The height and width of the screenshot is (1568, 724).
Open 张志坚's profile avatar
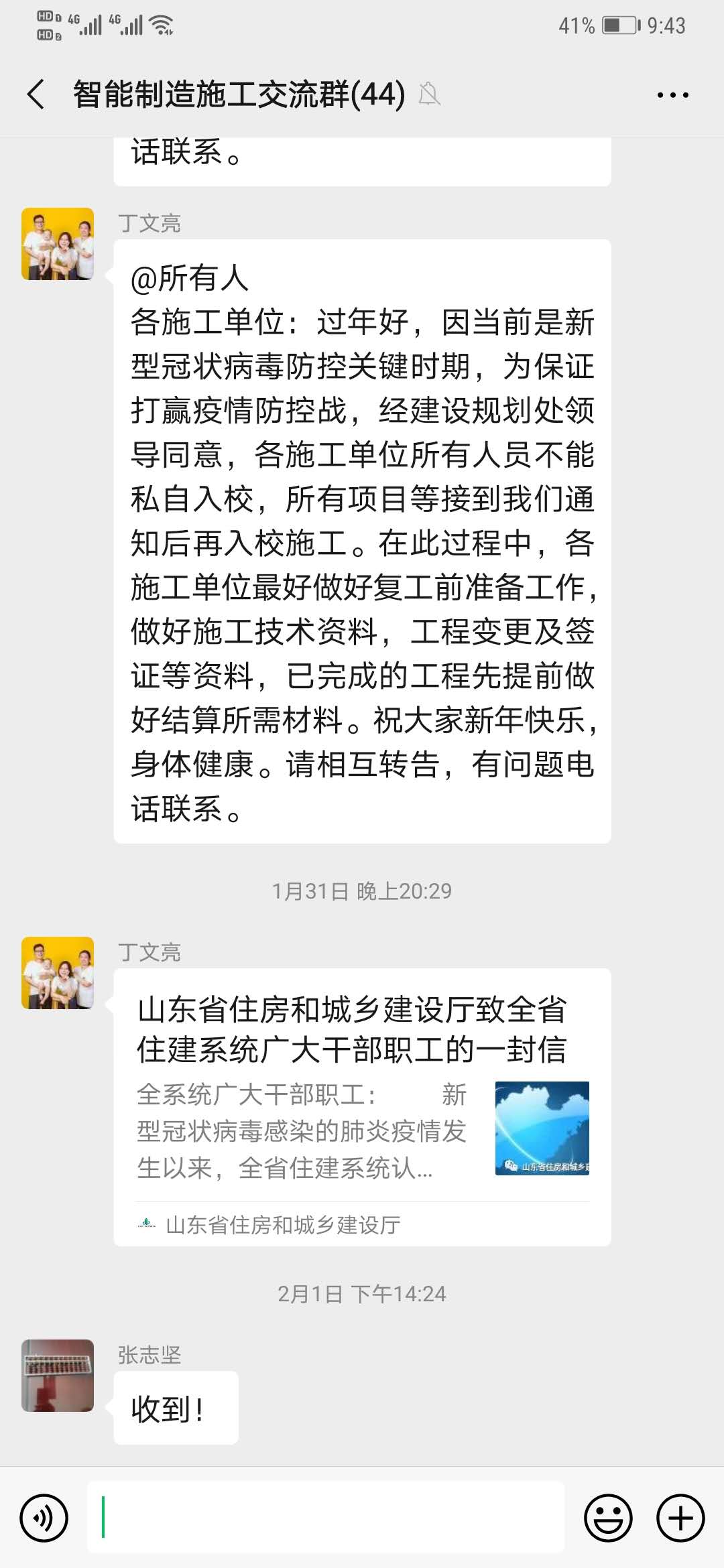pyautogui.click(x=58, y=1375)
